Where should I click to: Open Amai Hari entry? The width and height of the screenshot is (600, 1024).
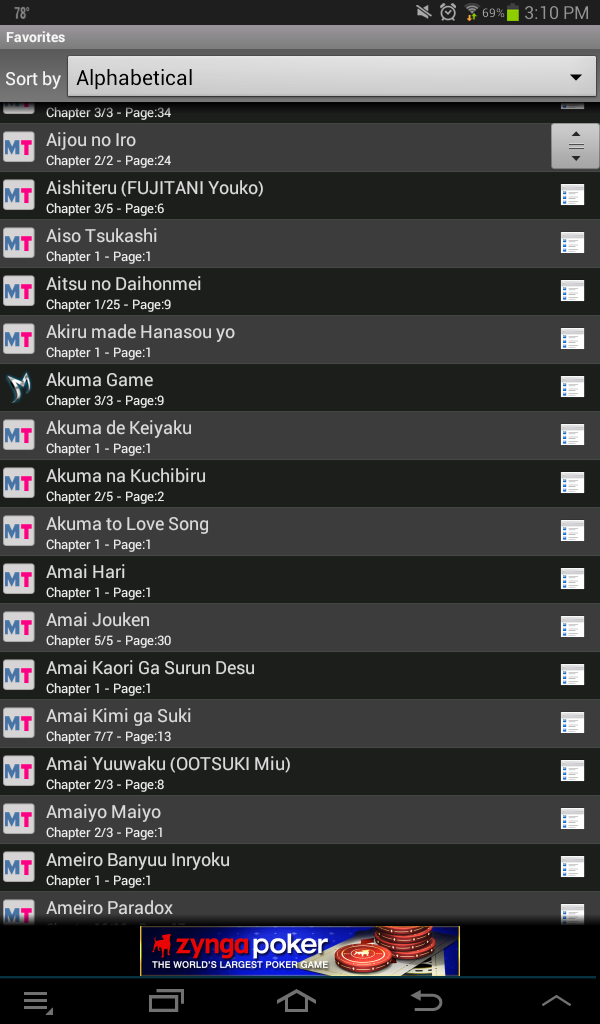point(250,580)
